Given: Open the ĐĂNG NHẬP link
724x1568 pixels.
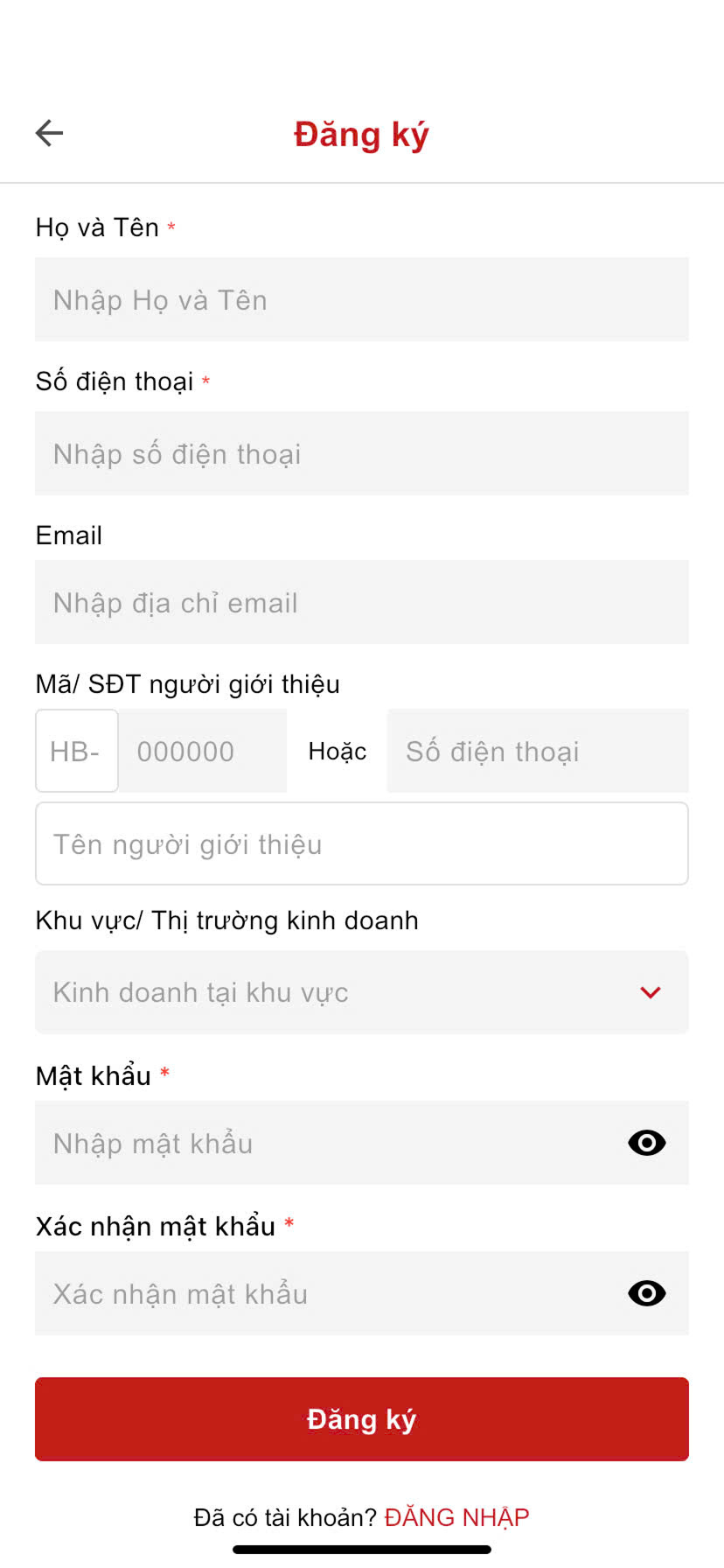Looking at the screenshot, I should [457, 1517].
